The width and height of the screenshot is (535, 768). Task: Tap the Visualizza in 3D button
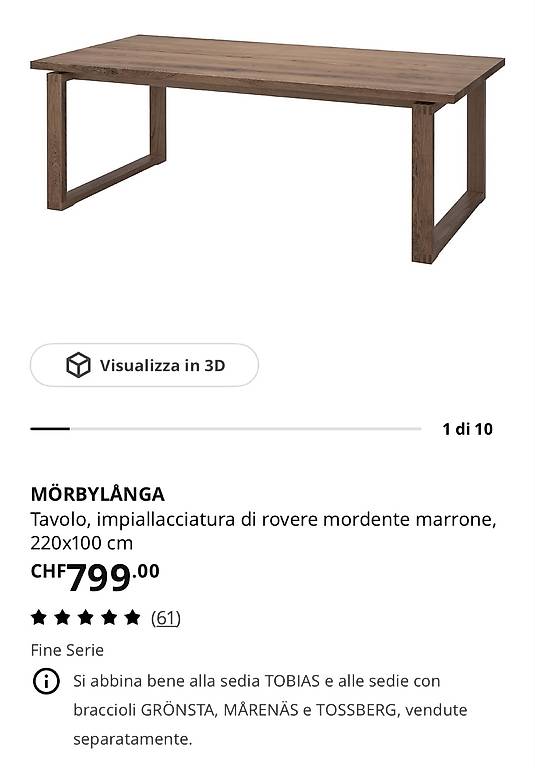click(145, 365)
